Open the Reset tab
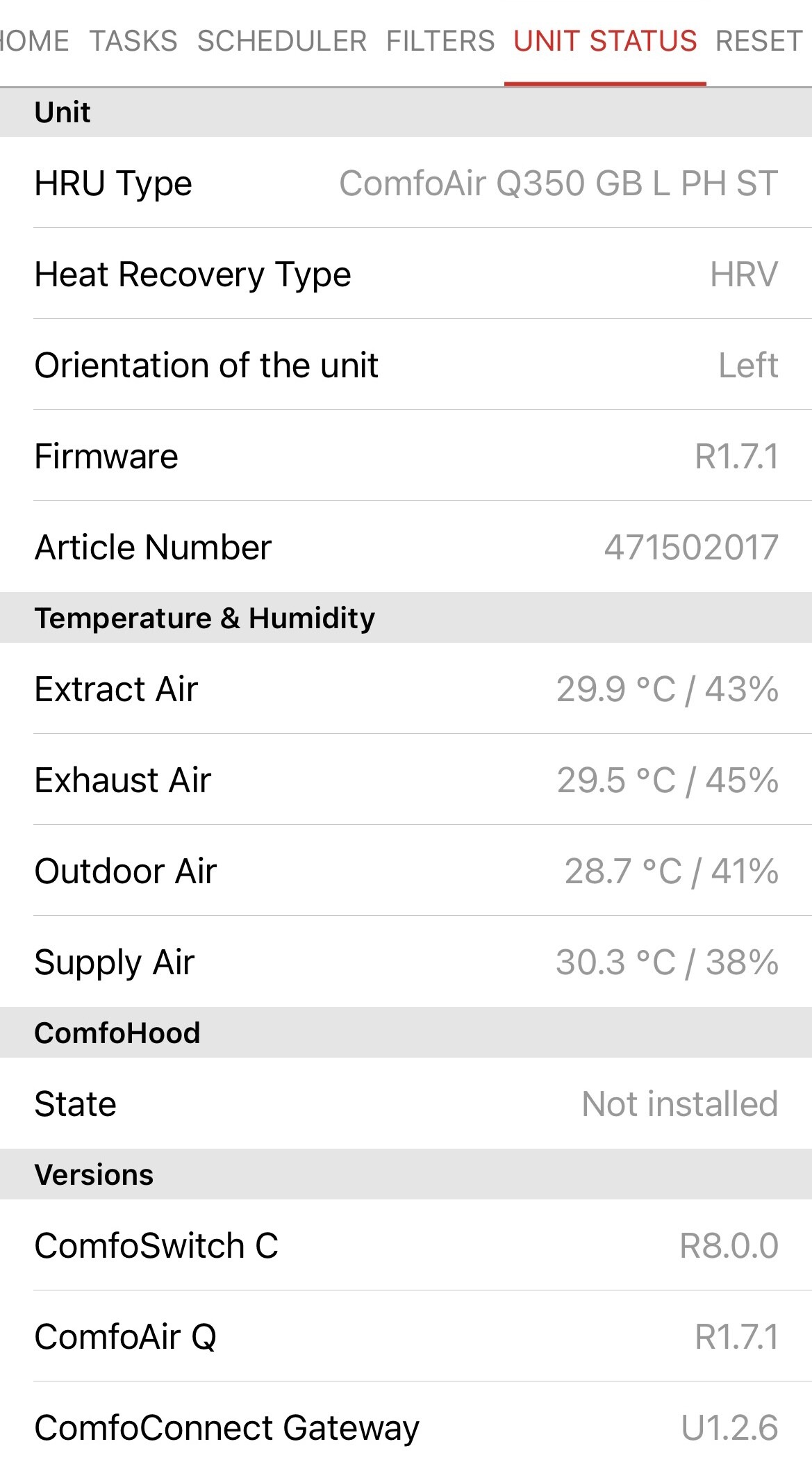The image size is (812, 1460). click(759, 42)
